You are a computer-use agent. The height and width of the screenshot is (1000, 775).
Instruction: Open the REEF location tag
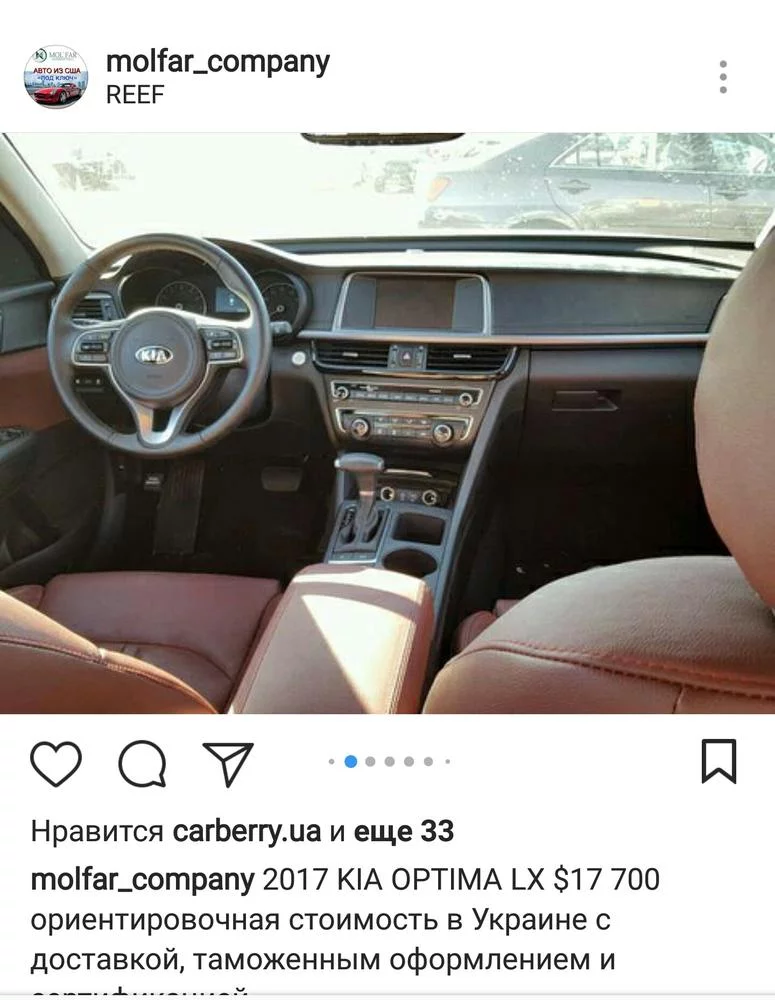click(x=135, y=95)
